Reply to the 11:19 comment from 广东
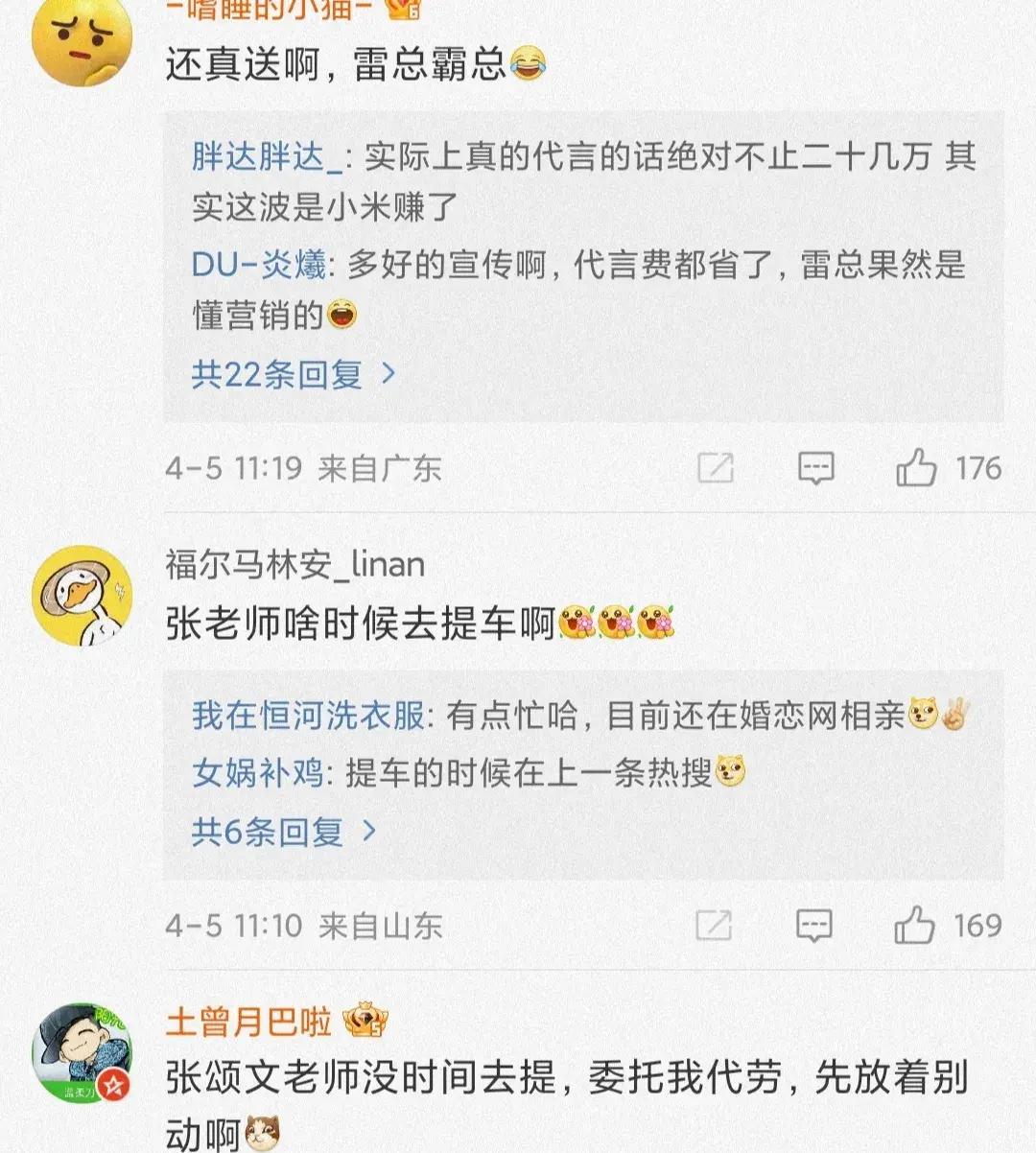This screenshot has width=1036, height=1153. point(815,468)
